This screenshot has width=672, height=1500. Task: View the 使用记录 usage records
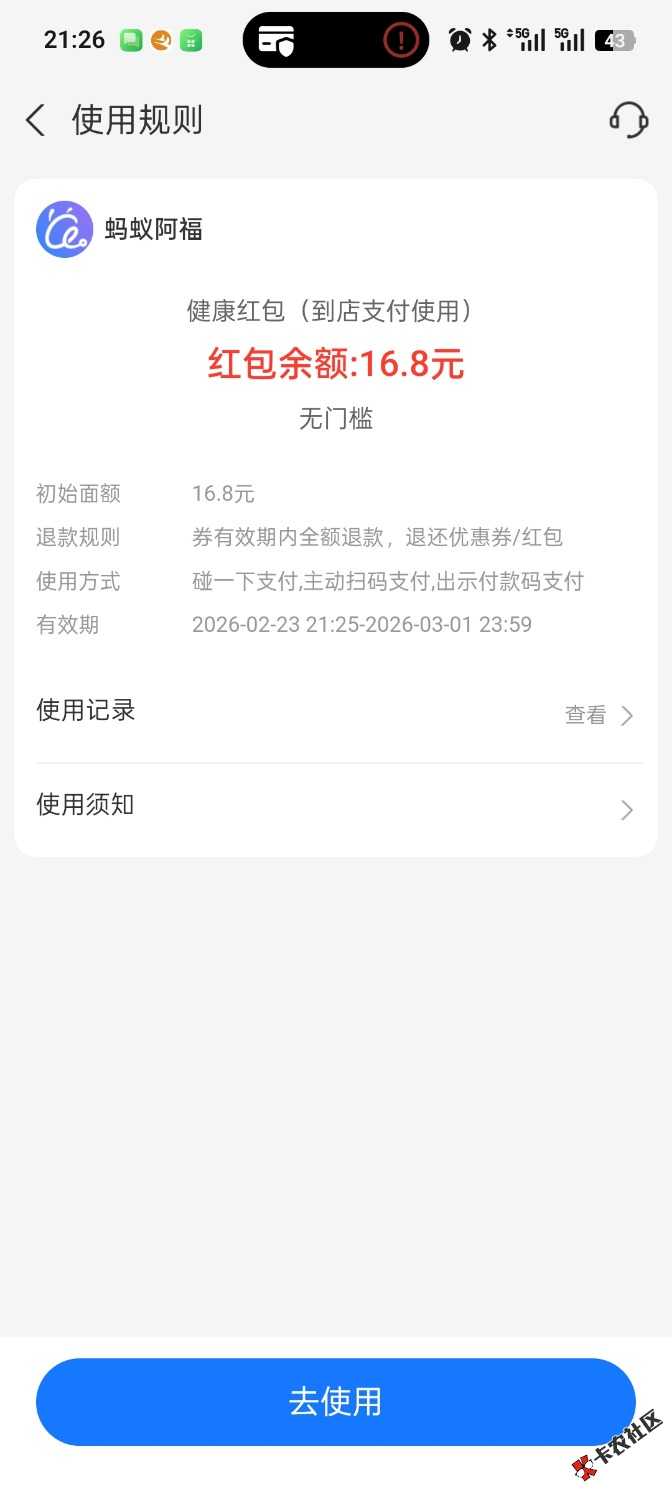598,715
